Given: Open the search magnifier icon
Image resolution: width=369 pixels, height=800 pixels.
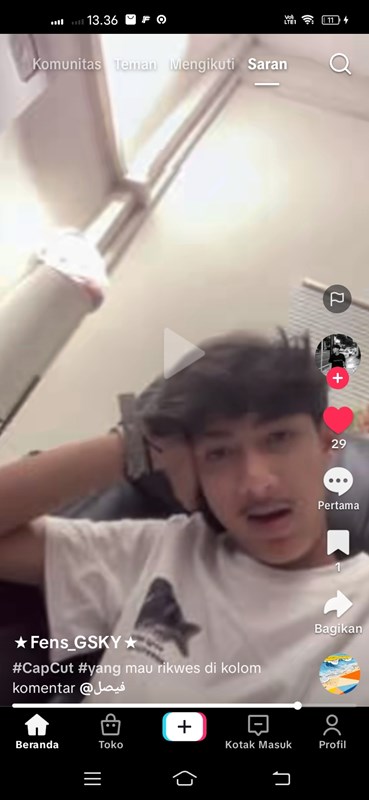Looking at the screenshot, I should coord(340,64).
